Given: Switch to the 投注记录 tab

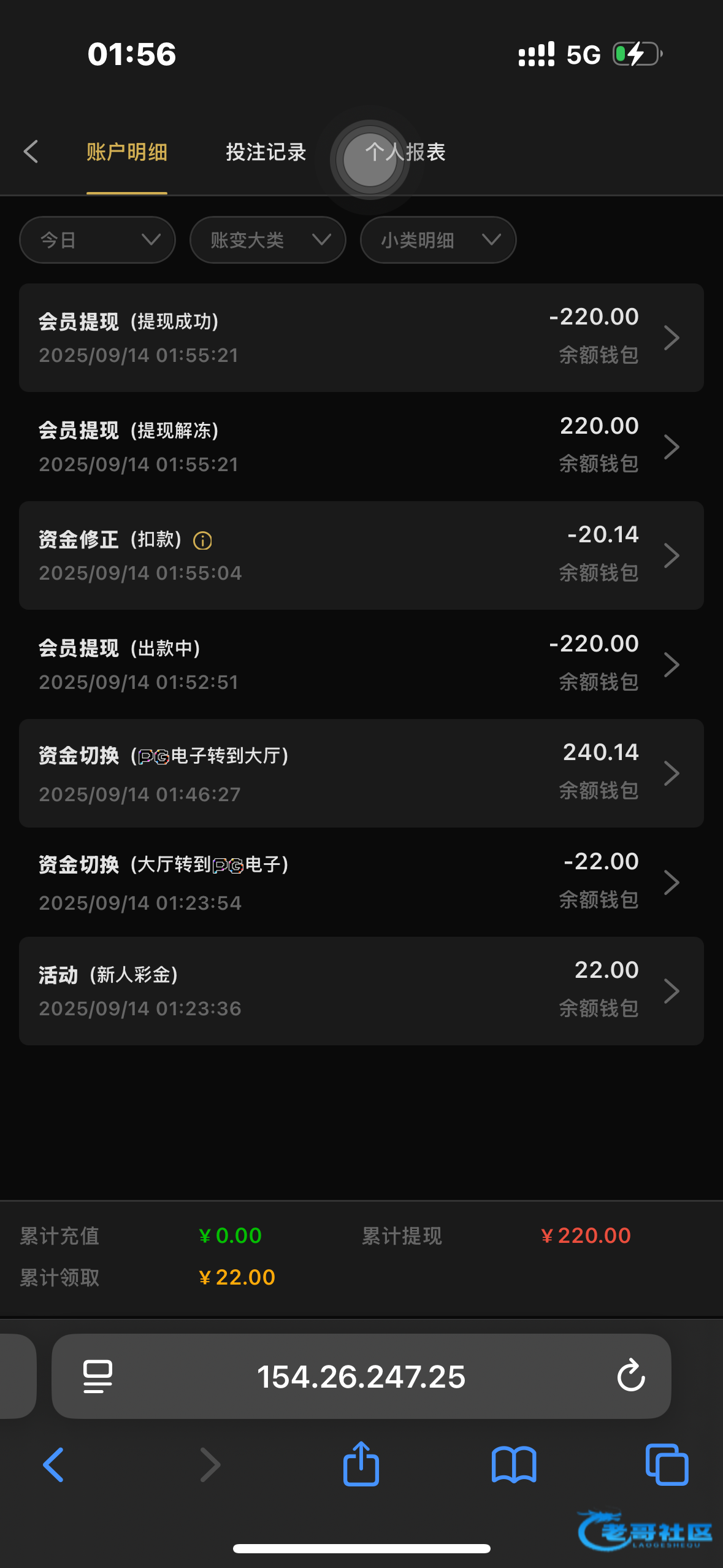Looking at the screenshot, I should [266, 152].
